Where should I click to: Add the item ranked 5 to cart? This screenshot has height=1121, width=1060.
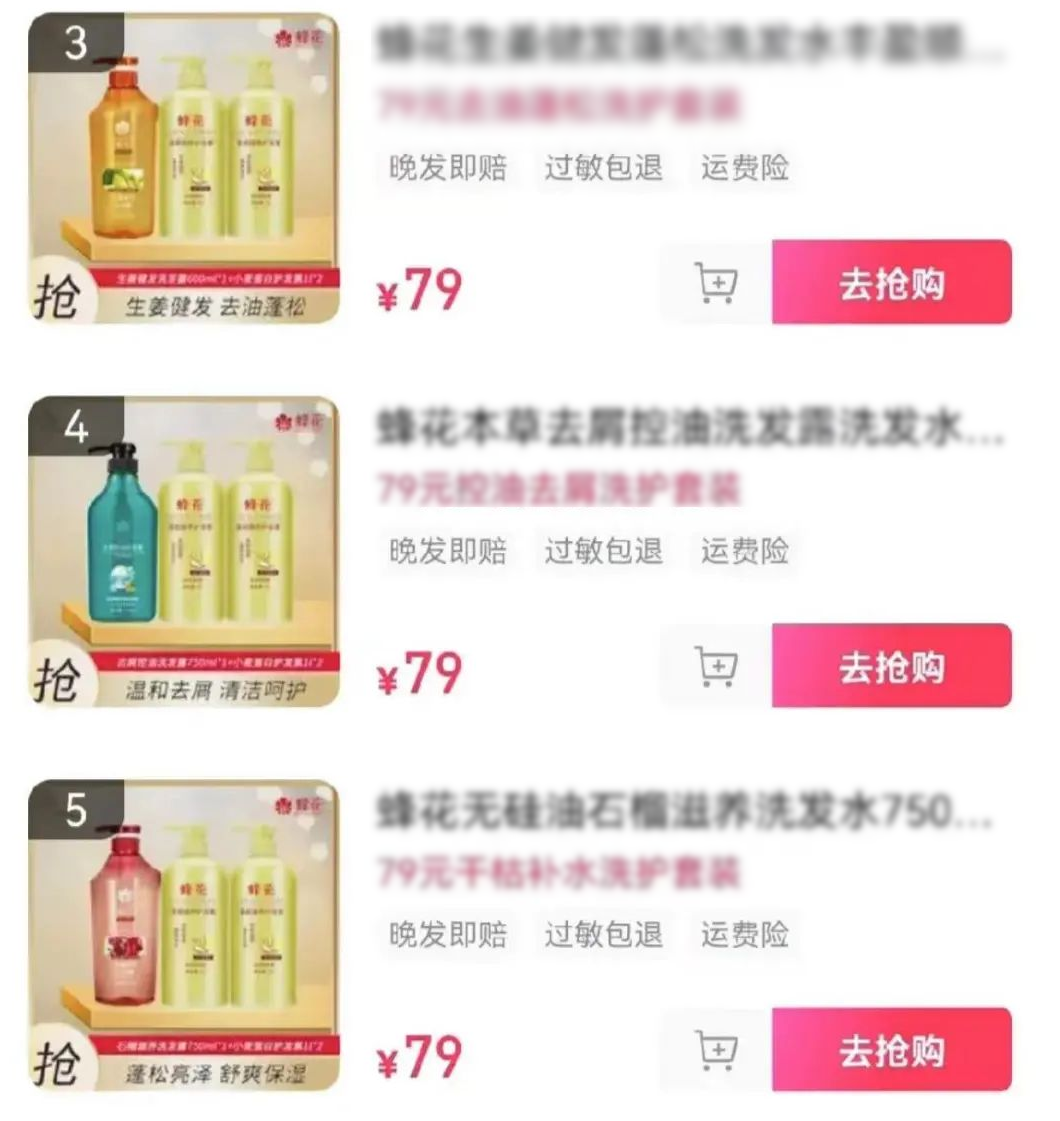click(716, 1051)
